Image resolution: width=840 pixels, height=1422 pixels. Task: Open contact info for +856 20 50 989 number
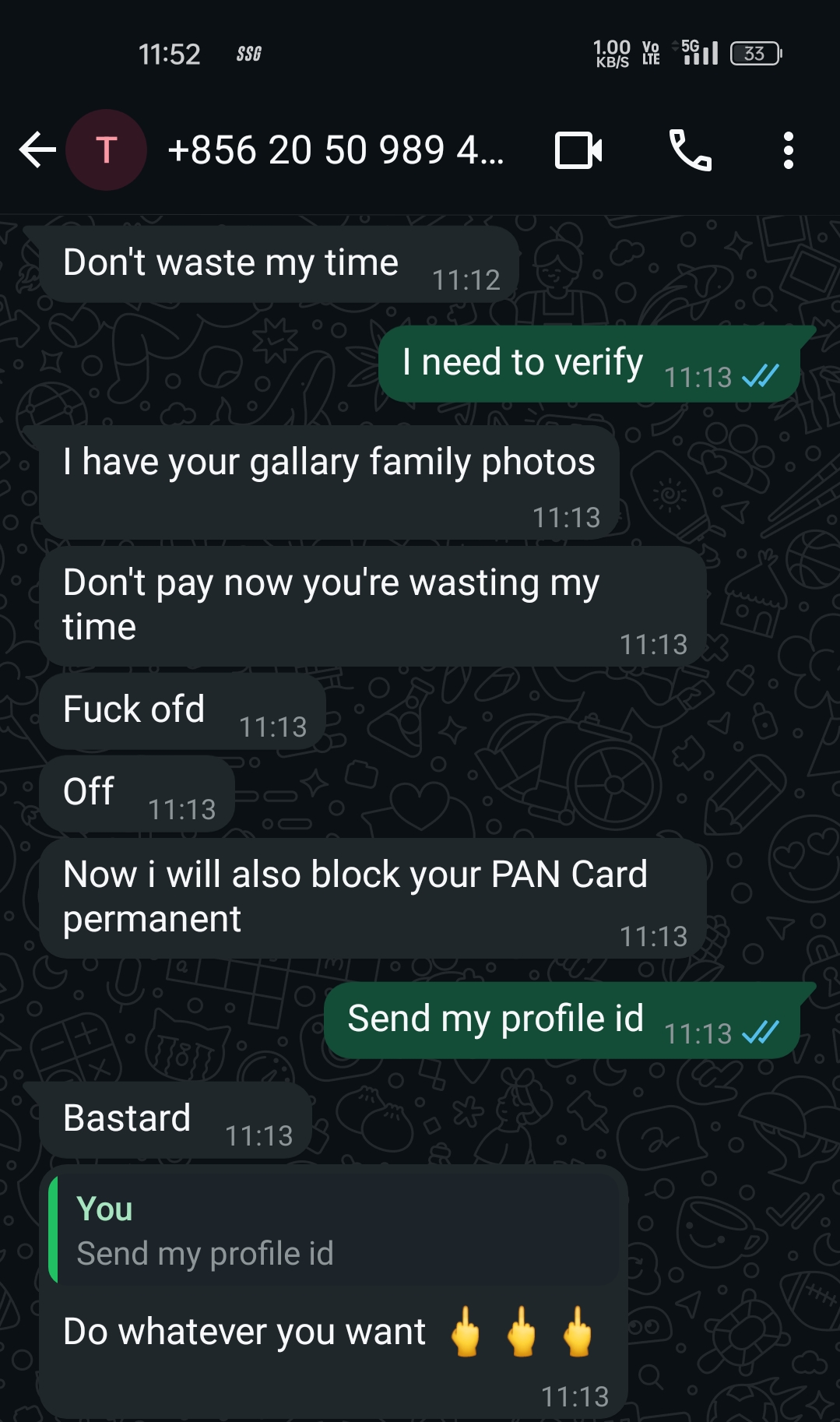335,150
